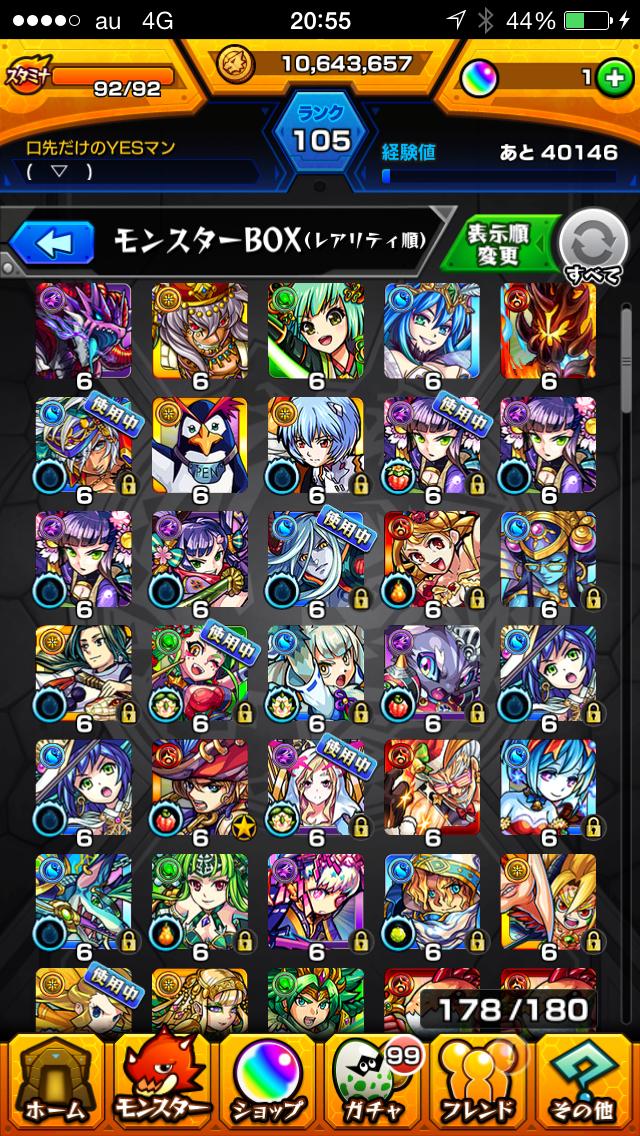The width and height of the screenshot is (640, 1136).
Task: Select the blue-haired Rei monster tile
Action: (x=315, y=438)
